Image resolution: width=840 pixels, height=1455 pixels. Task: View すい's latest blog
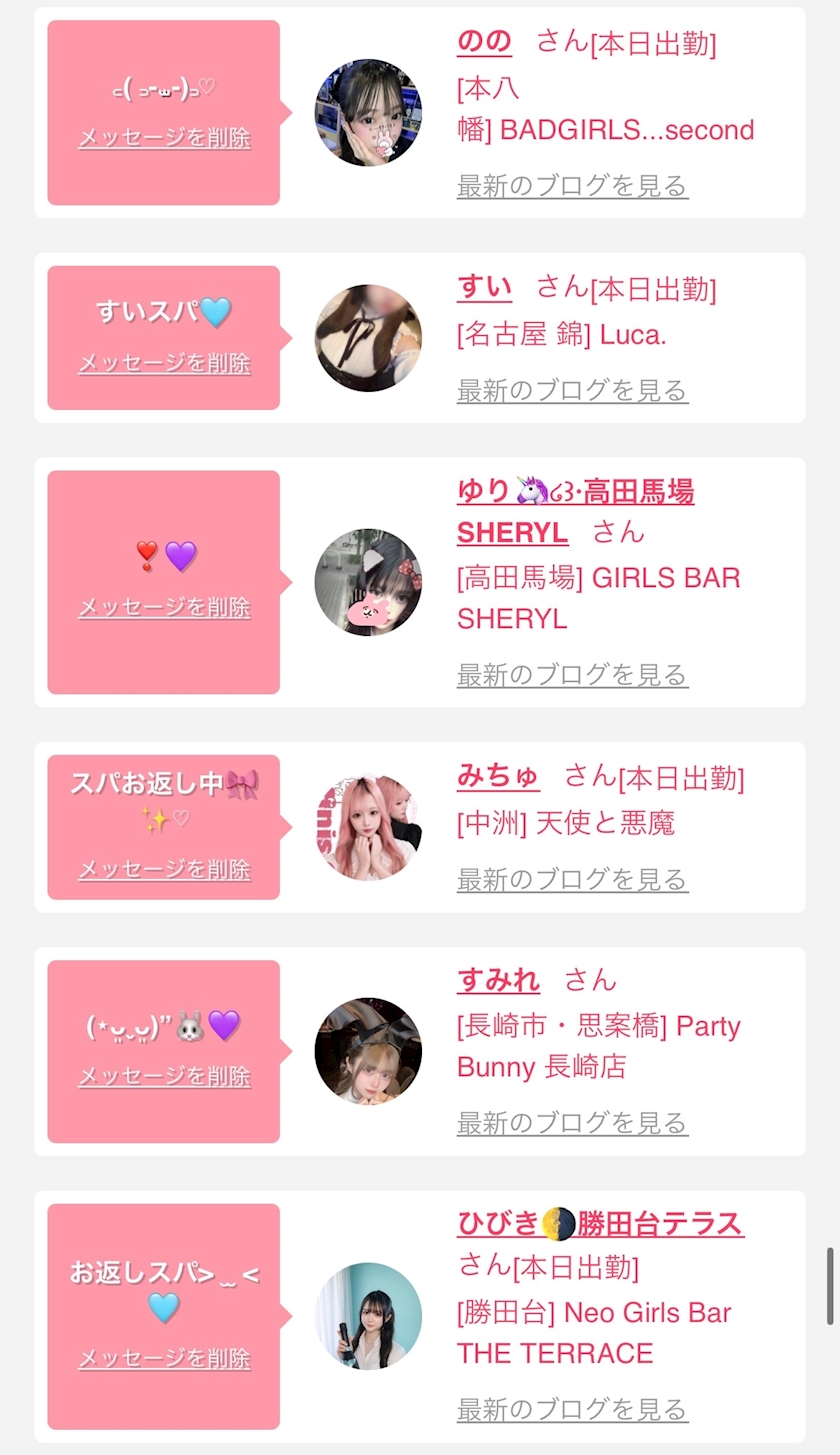(x=572, y=390)
